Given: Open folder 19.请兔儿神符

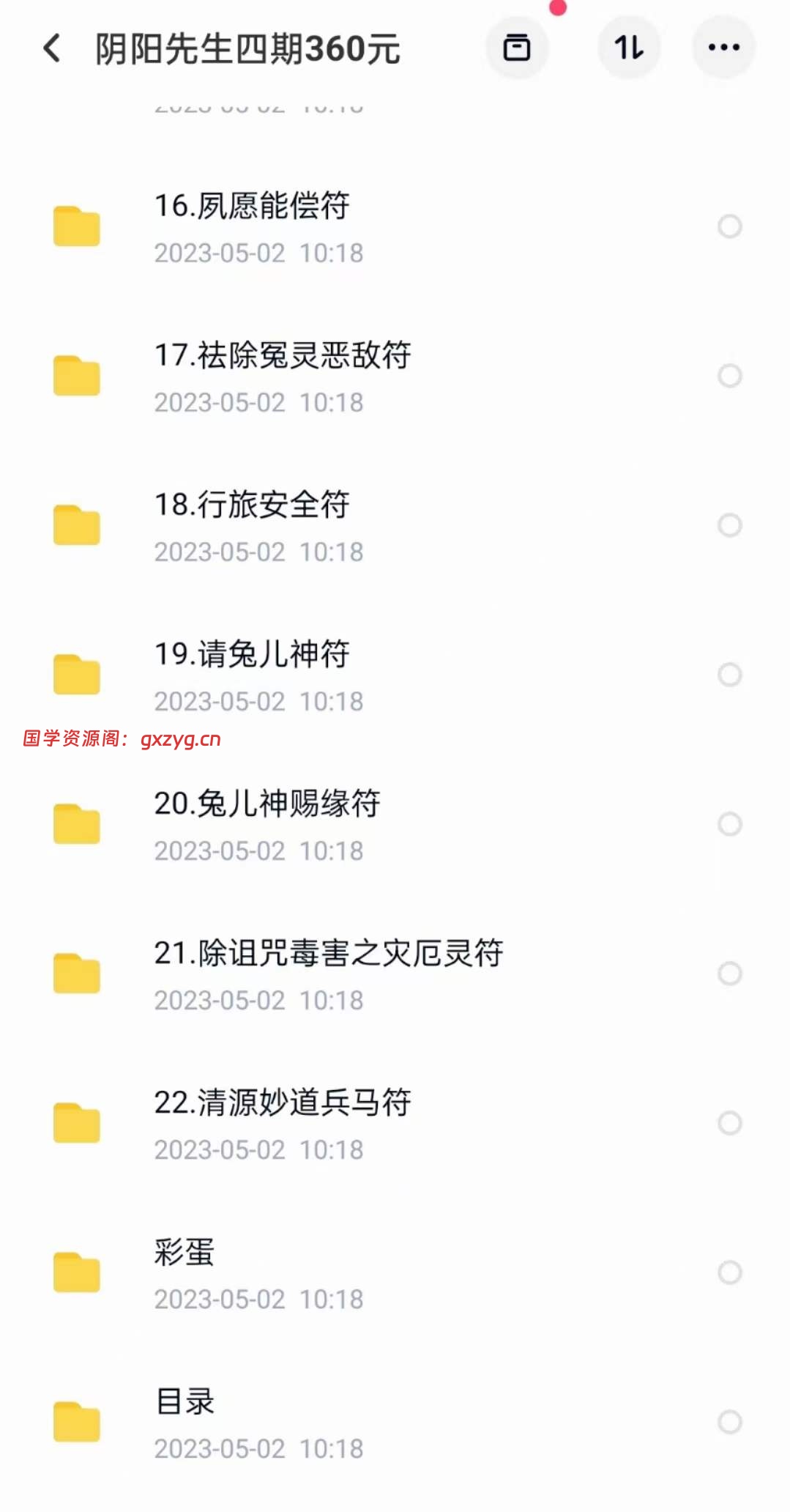Looking at the screenshot, I should point(252,655).
